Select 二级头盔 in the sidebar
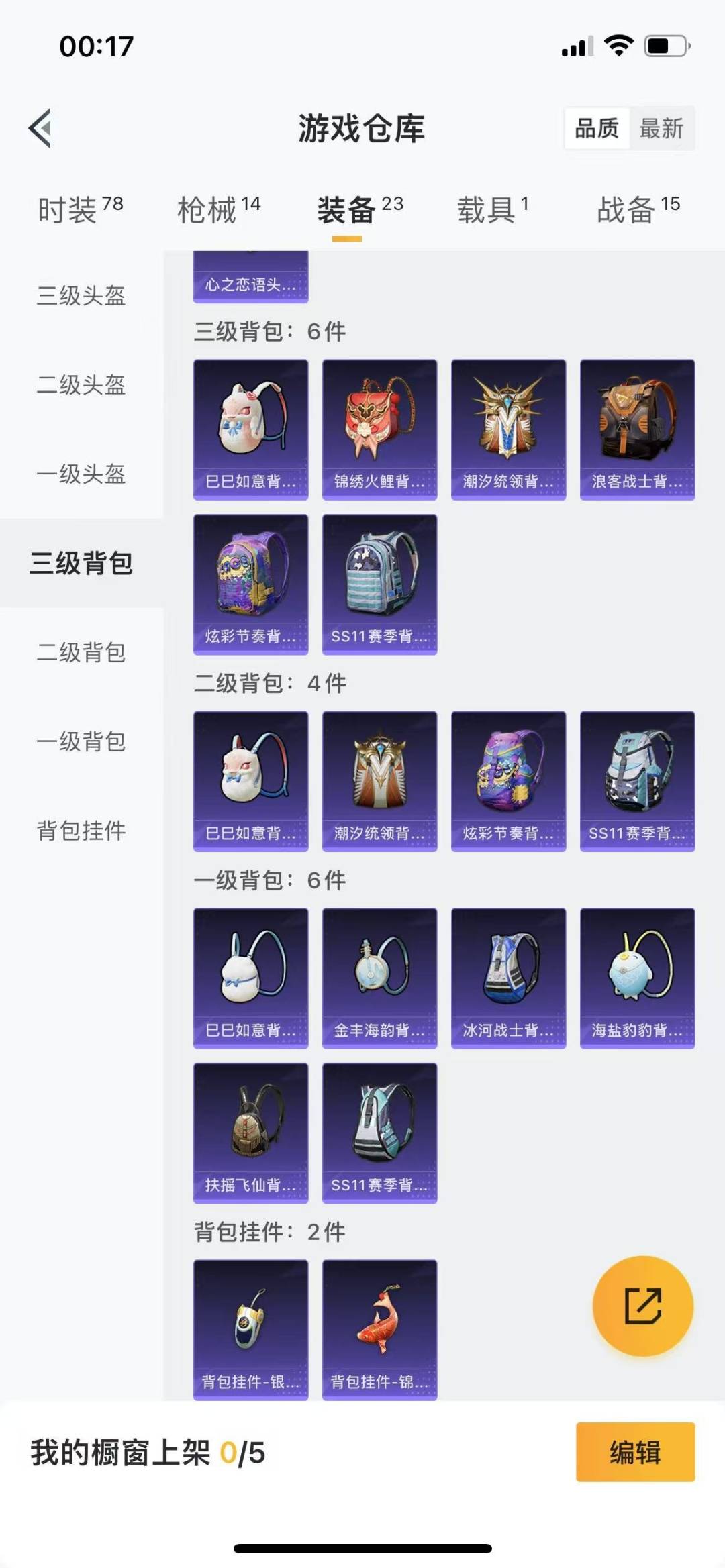Image resolution: width=725 pixels, height=1568 pixels. 81,385
